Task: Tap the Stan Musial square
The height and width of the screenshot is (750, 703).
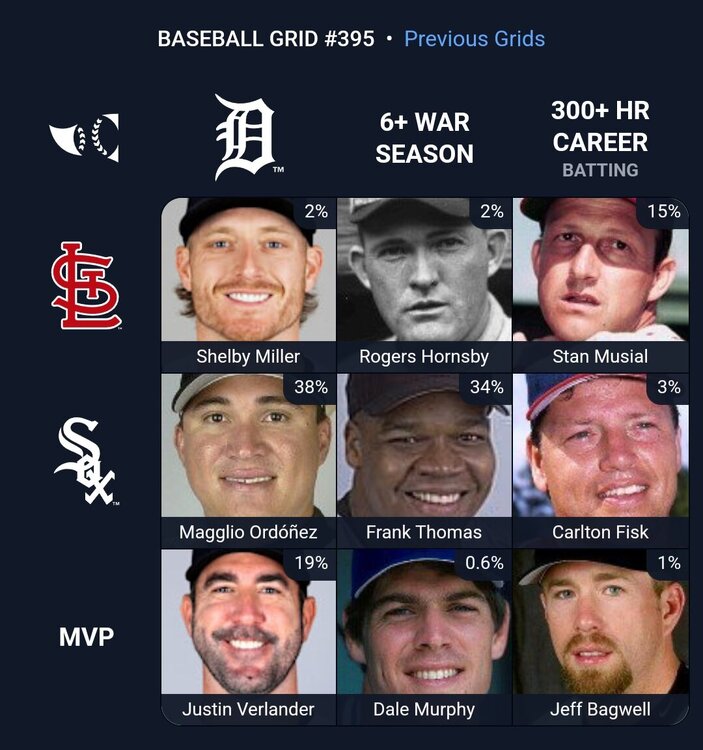Action: click(600, 284)
